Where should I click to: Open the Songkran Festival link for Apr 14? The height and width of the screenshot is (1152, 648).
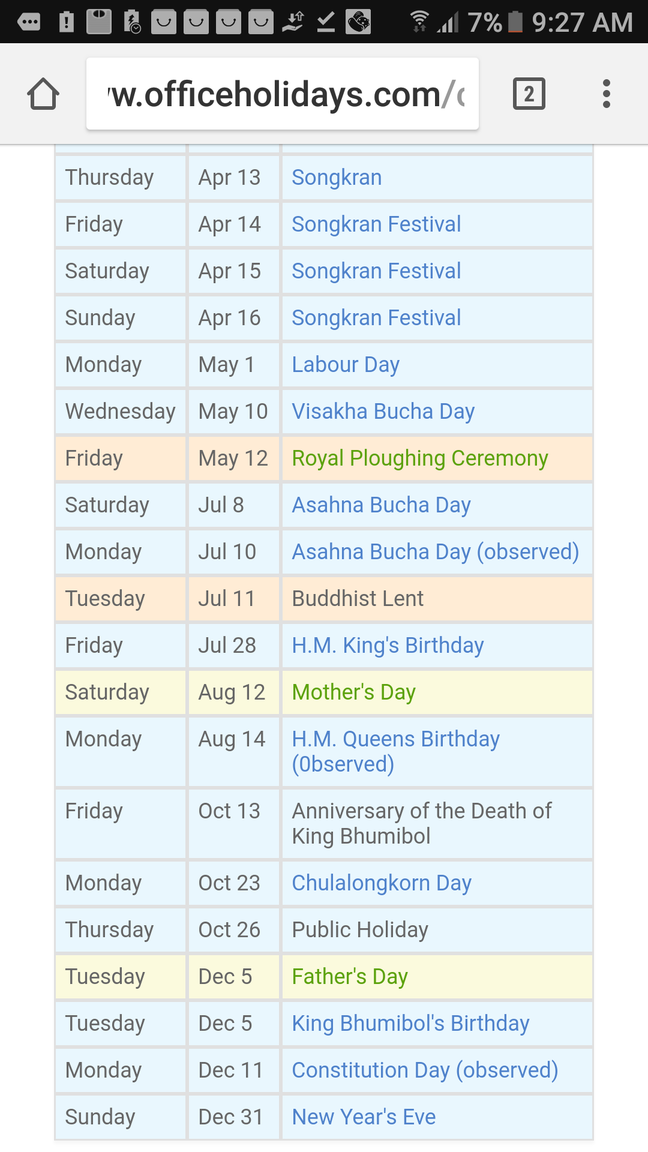tap(376, 224)
